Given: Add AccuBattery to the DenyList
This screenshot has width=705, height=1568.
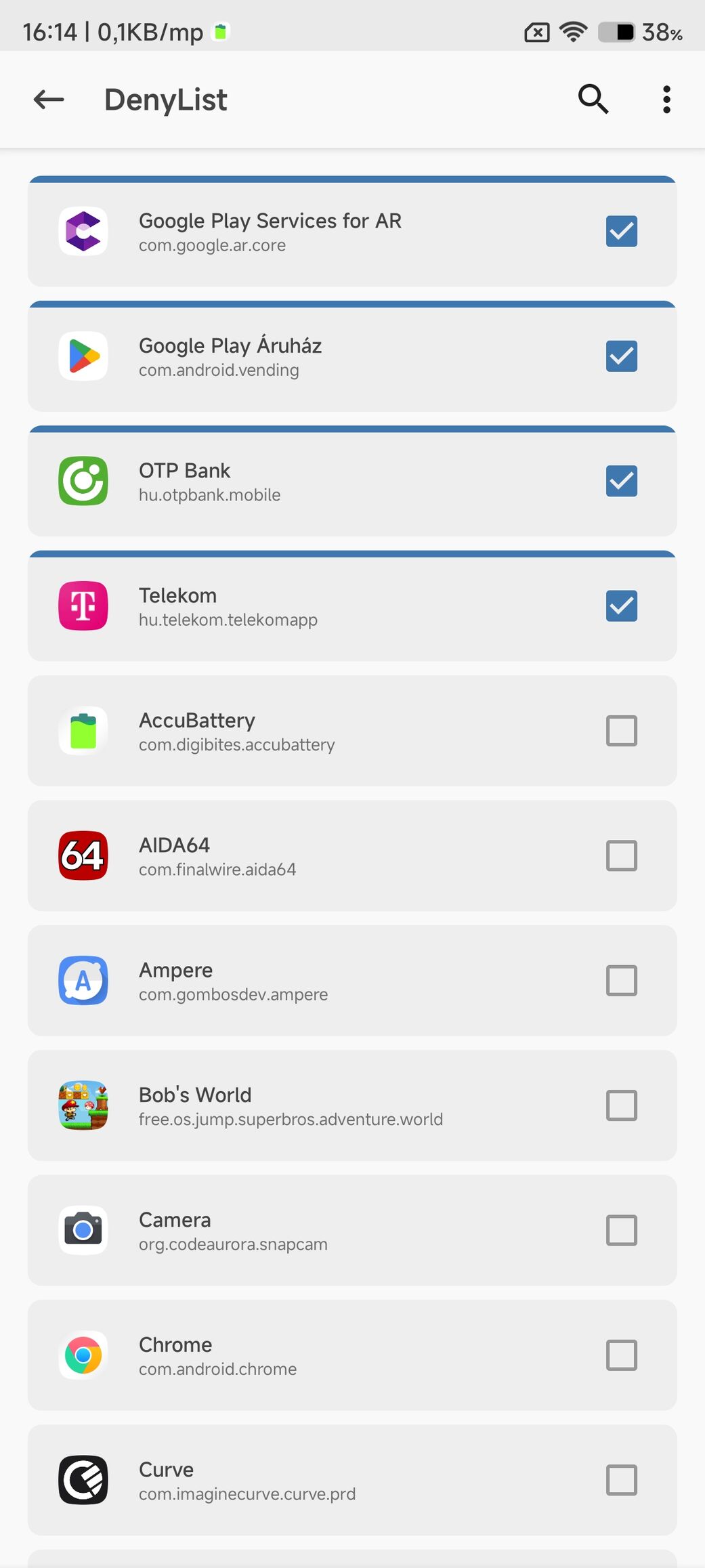Looking at the screenshot, I should [621, 731].
